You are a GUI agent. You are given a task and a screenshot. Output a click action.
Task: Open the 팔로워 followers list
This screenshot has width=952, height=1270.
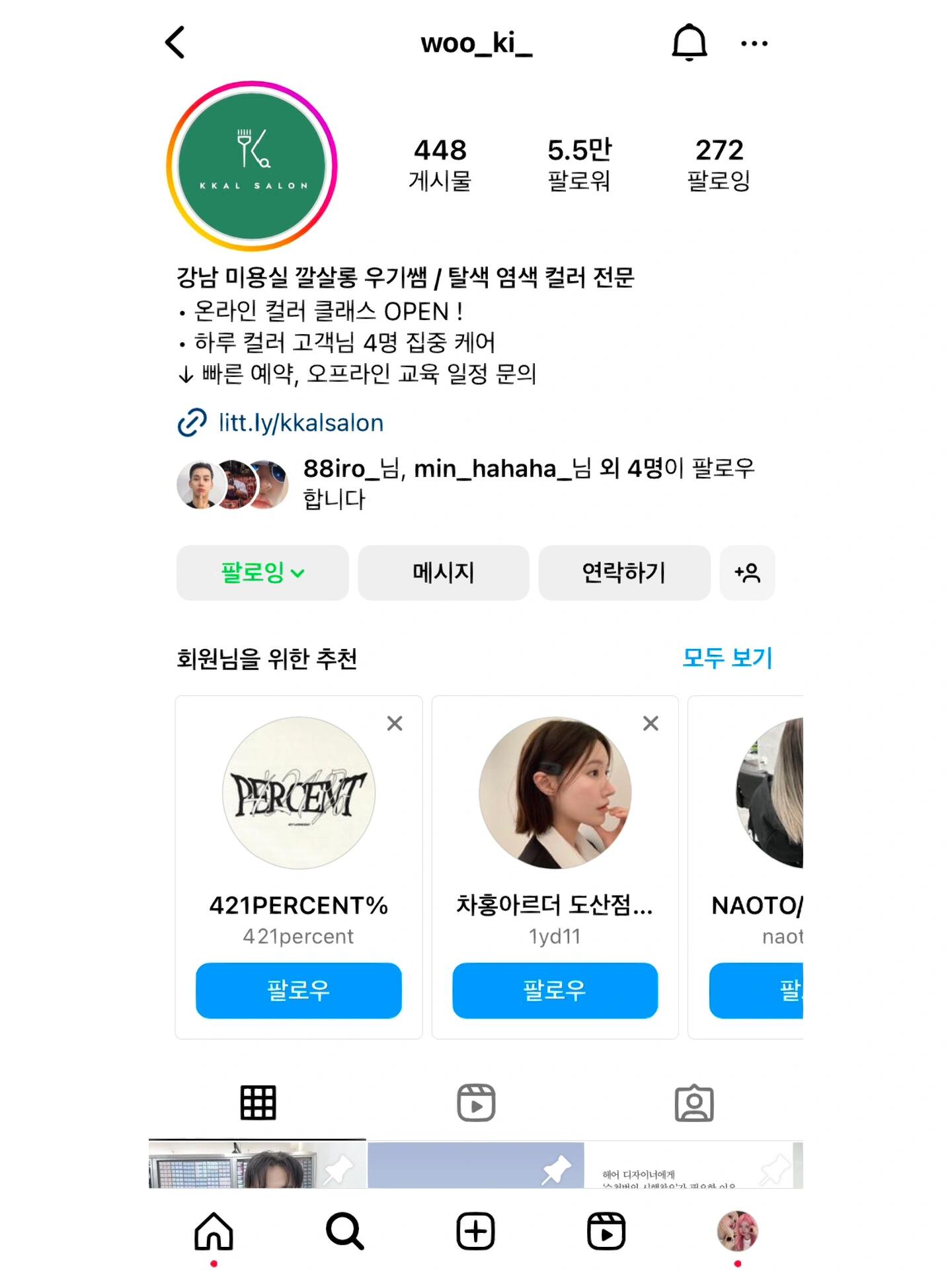point(579,165)
